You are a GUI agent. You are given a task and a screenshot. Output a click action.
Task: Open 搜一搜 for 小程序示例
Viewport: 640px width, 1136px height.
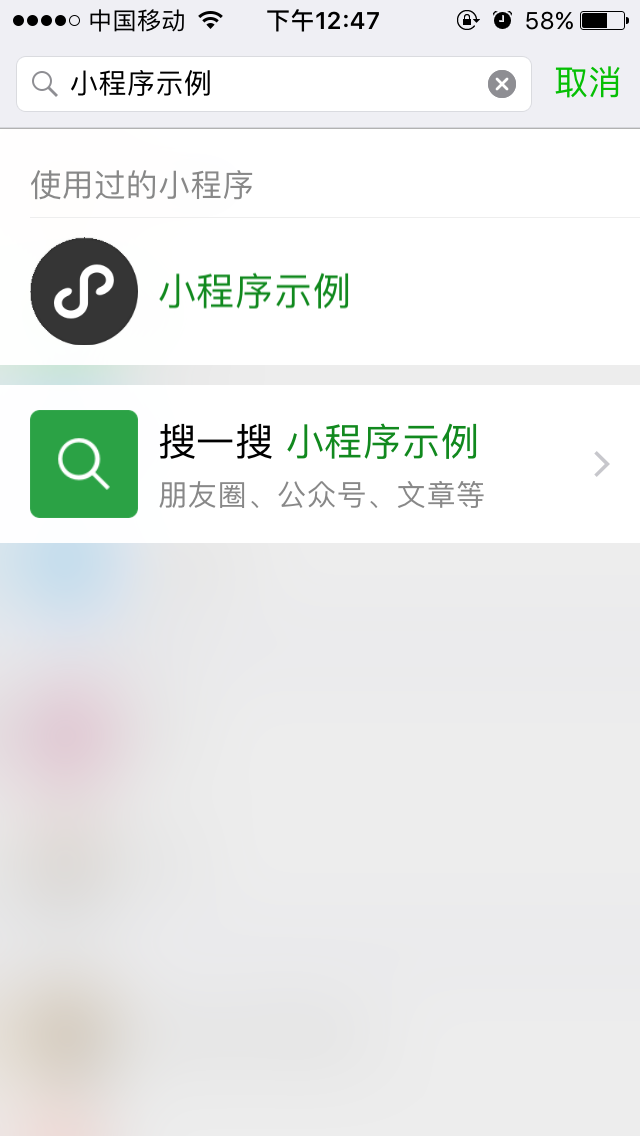(320, 464)
